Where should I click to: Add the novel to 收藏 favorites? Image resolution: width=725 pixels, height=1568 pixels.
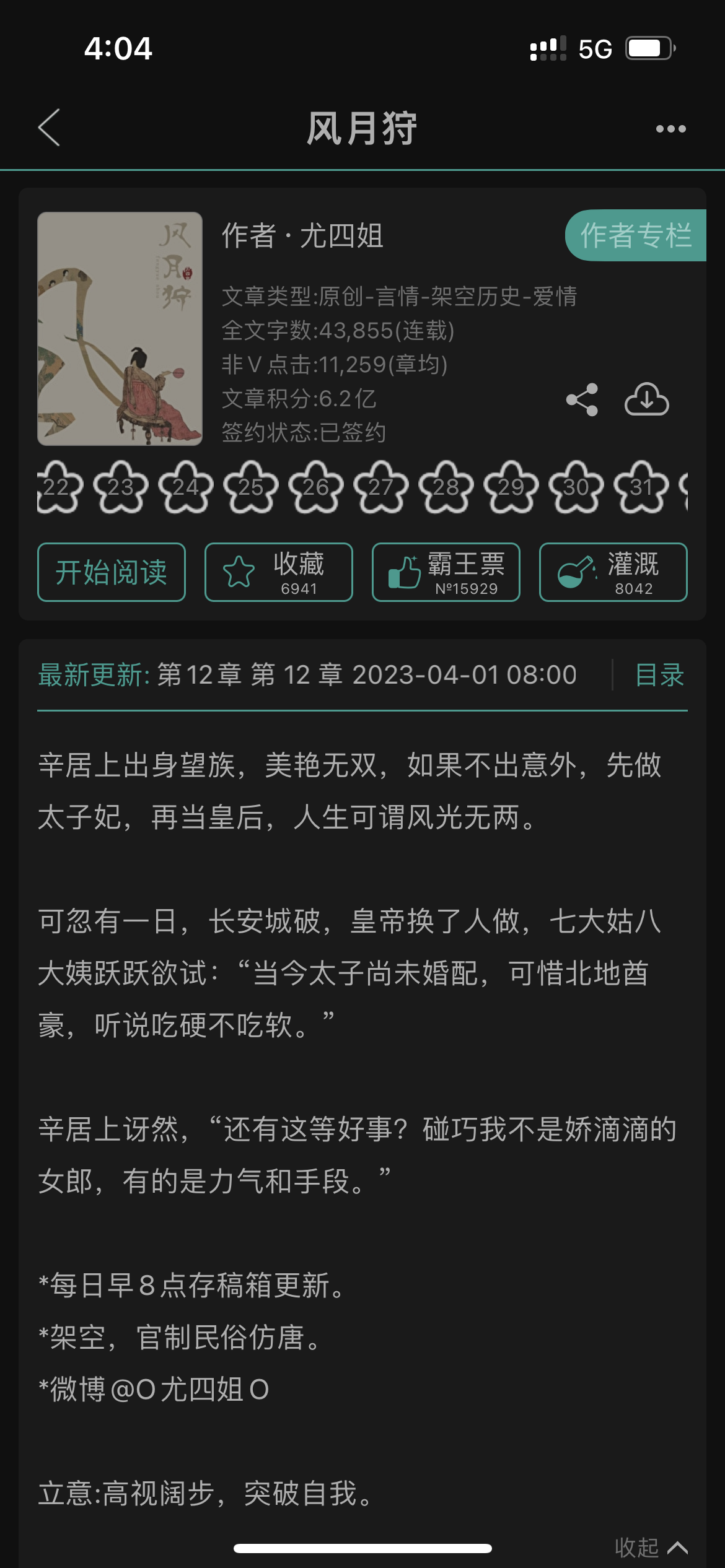[x=279, y=572]
